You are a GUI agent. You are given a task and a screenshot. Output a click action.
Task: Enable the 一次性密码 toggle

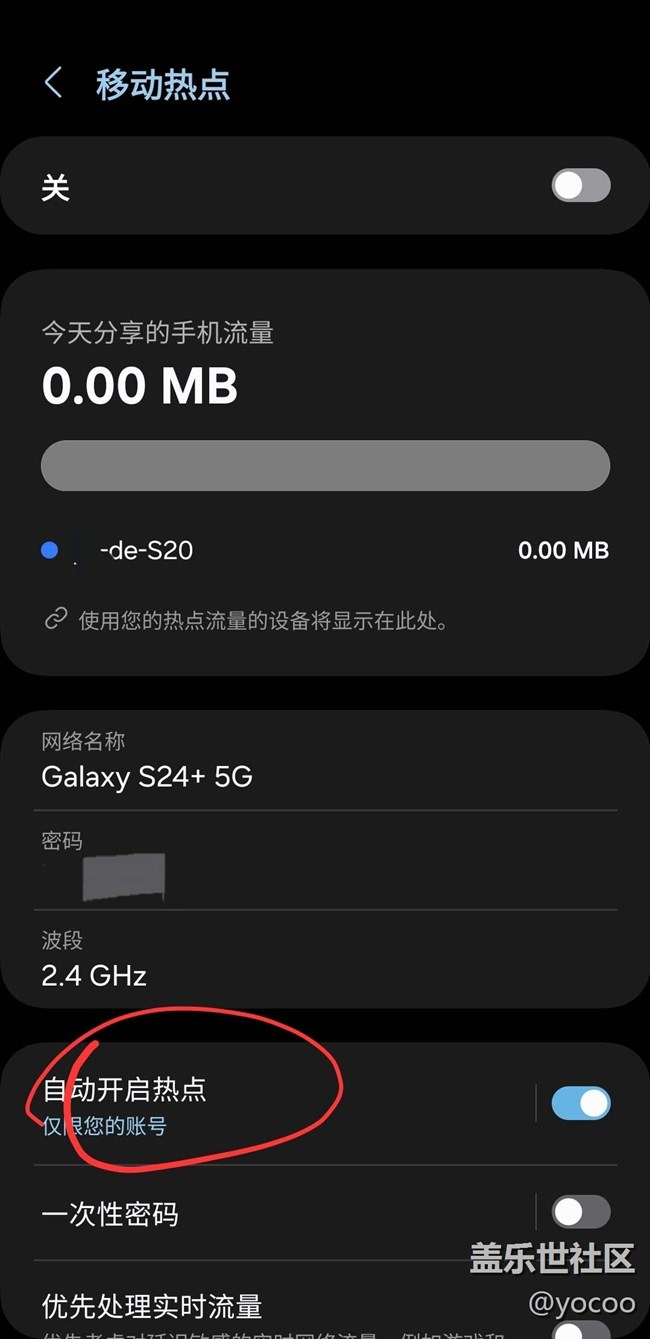pyautogui.click(x=581, y=1212)
